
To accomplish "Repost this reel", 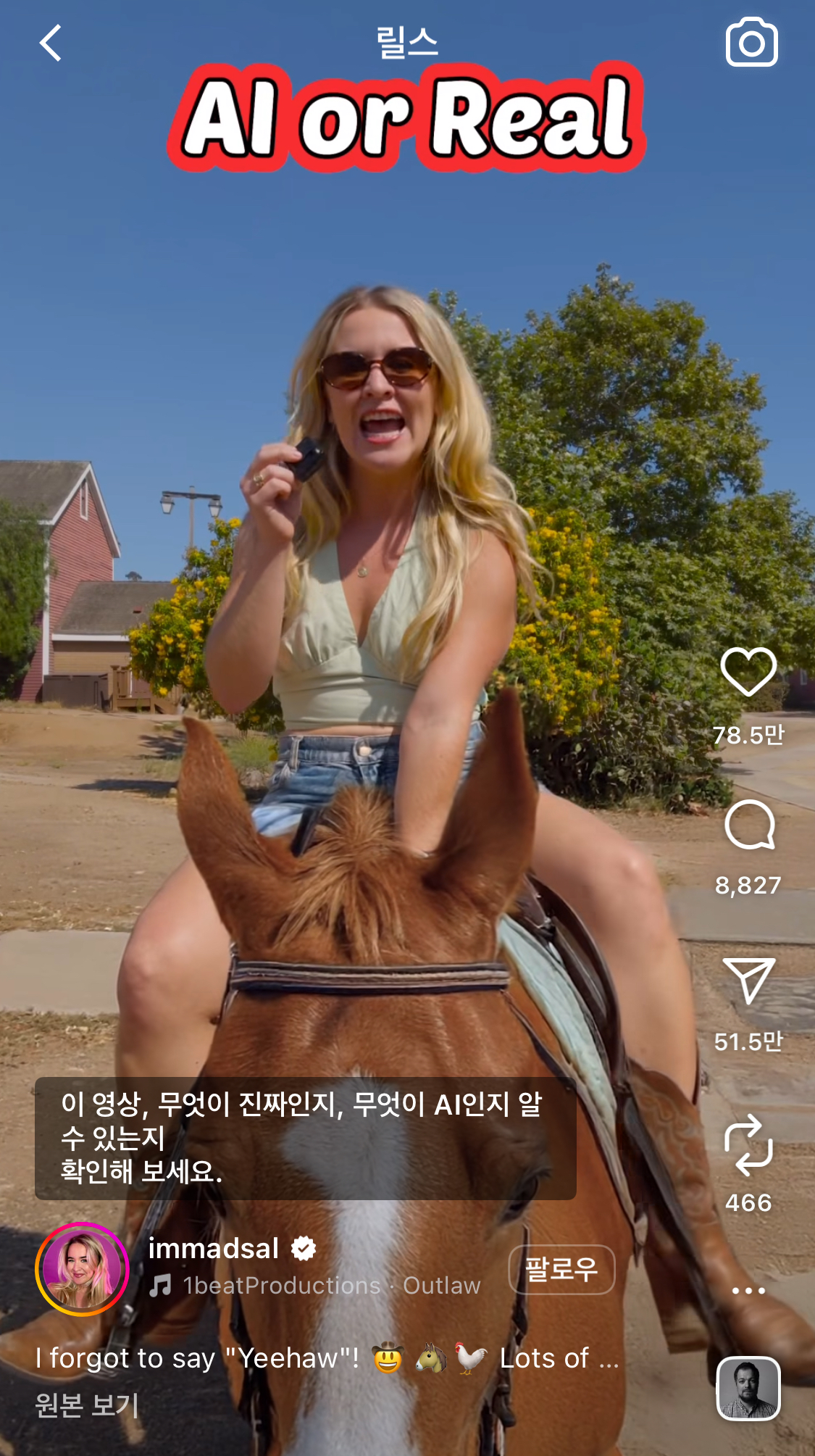I will (748, 1145).
